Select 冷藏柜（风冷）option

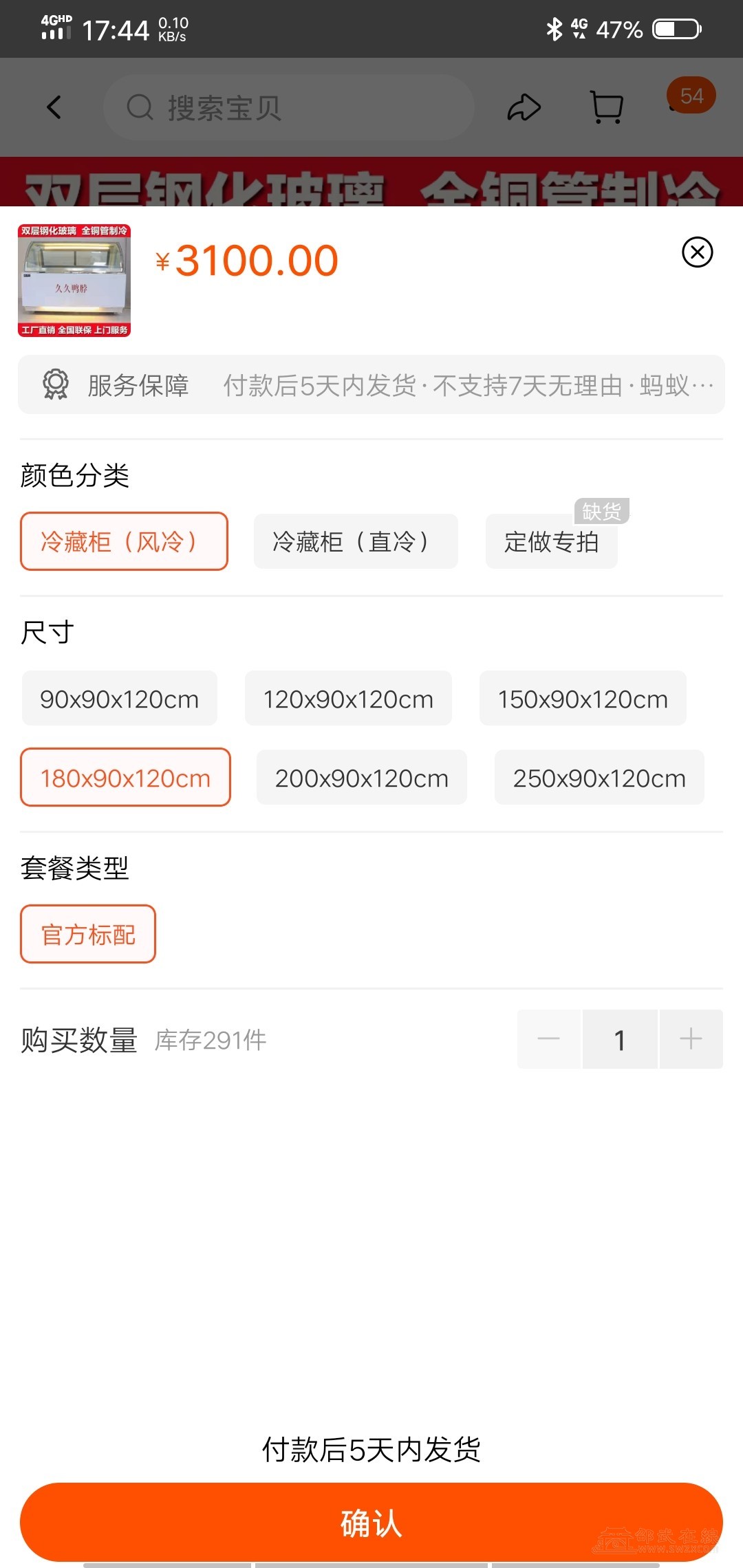(x=124, y=542)
